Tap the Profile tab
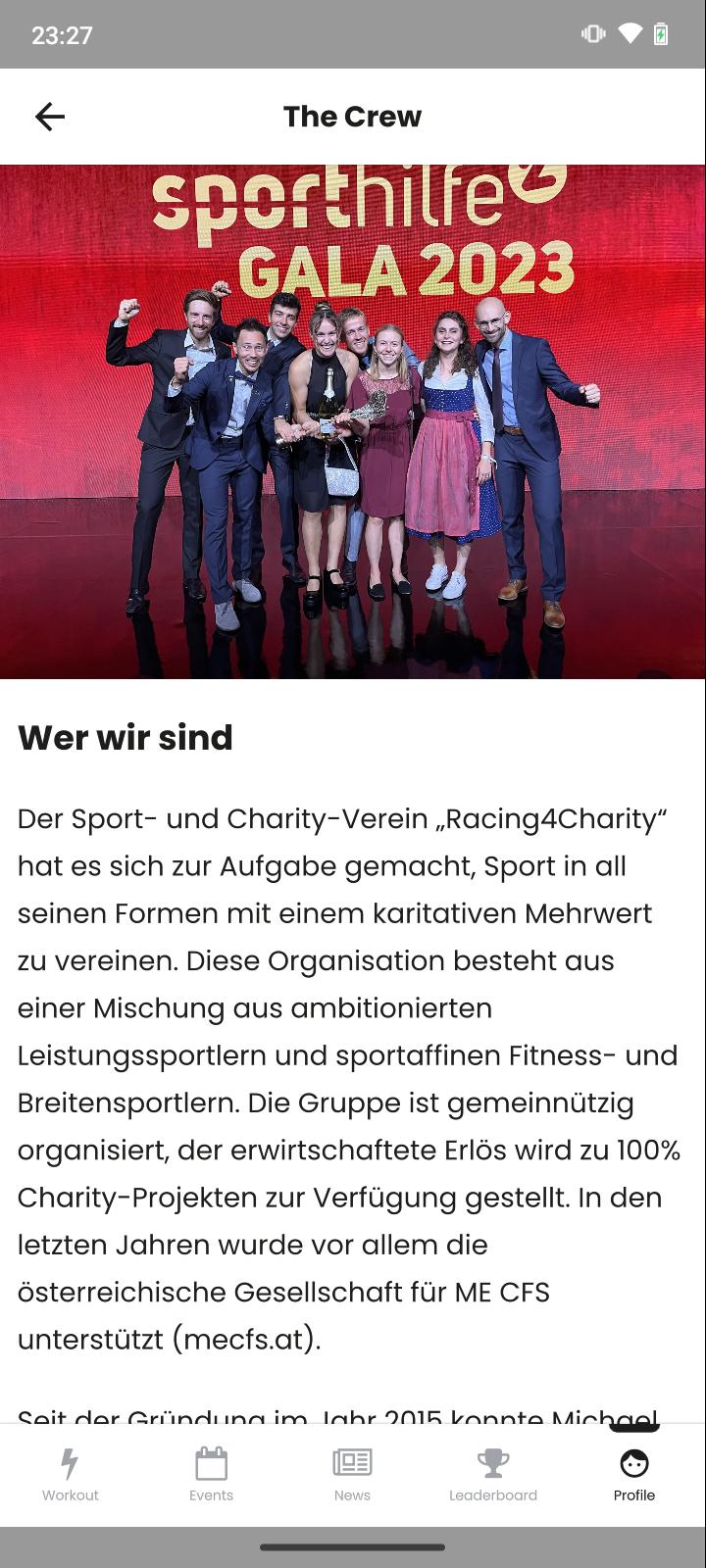This screenshot has height=1568, width=706. pyautogui.click(x=634, y=1475)
